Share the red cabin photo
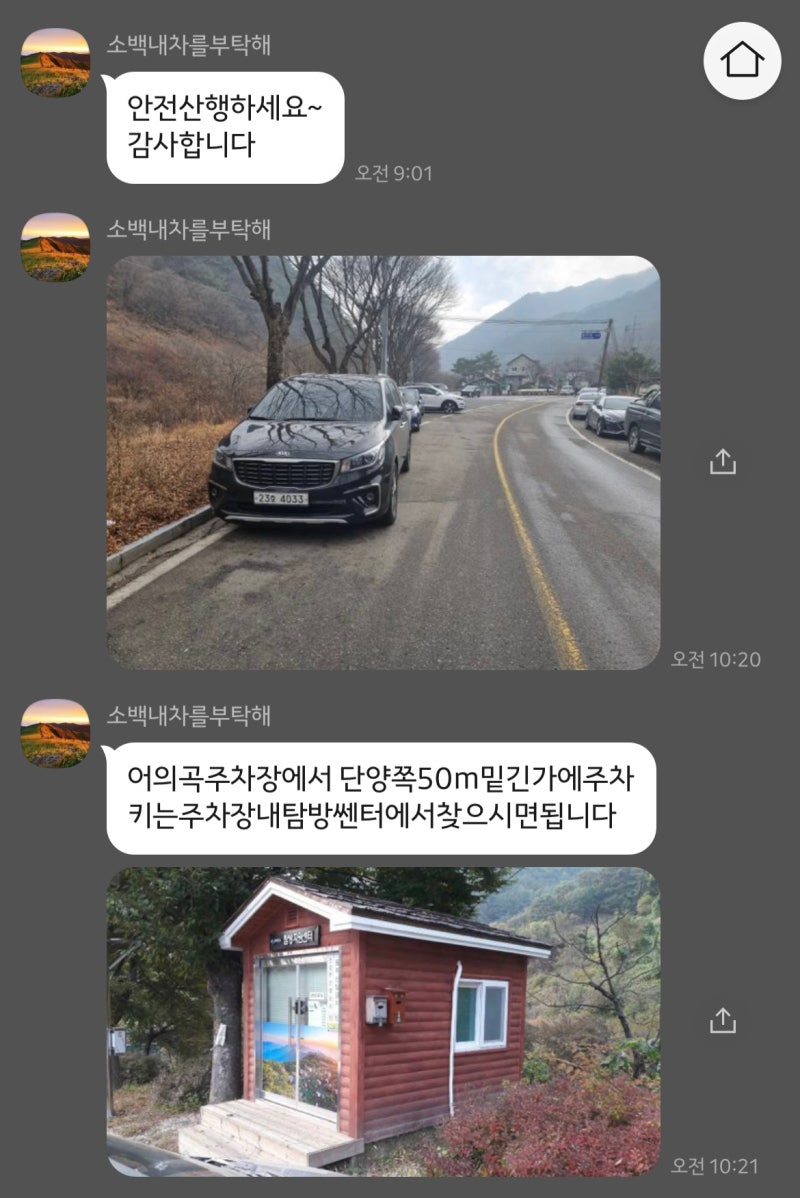The image size is (800, 1198). pos(722,1020)
